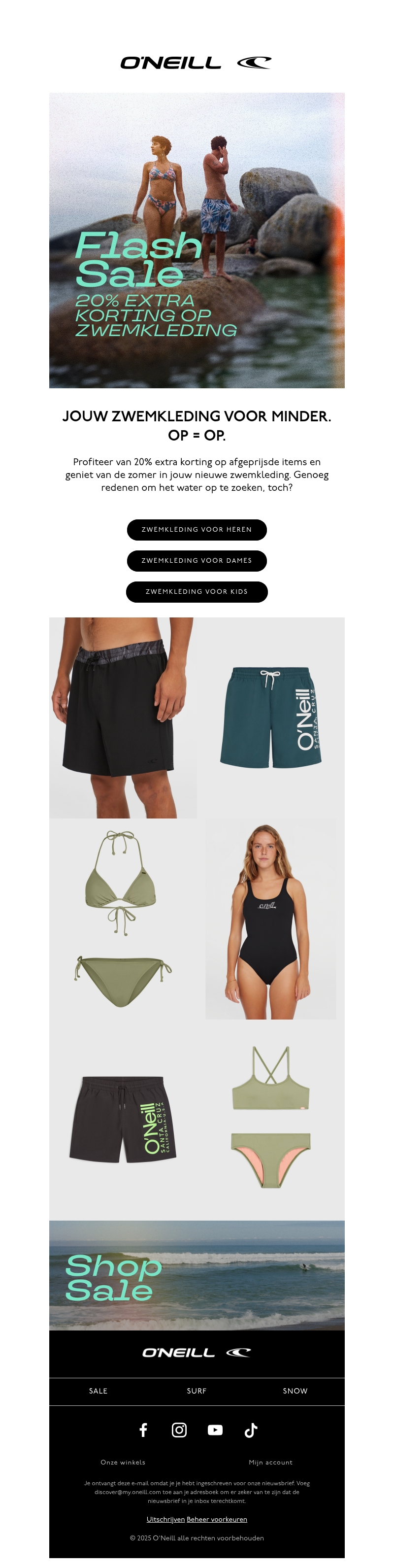Open O'Neill's Instagram profile

point(179,1430)
